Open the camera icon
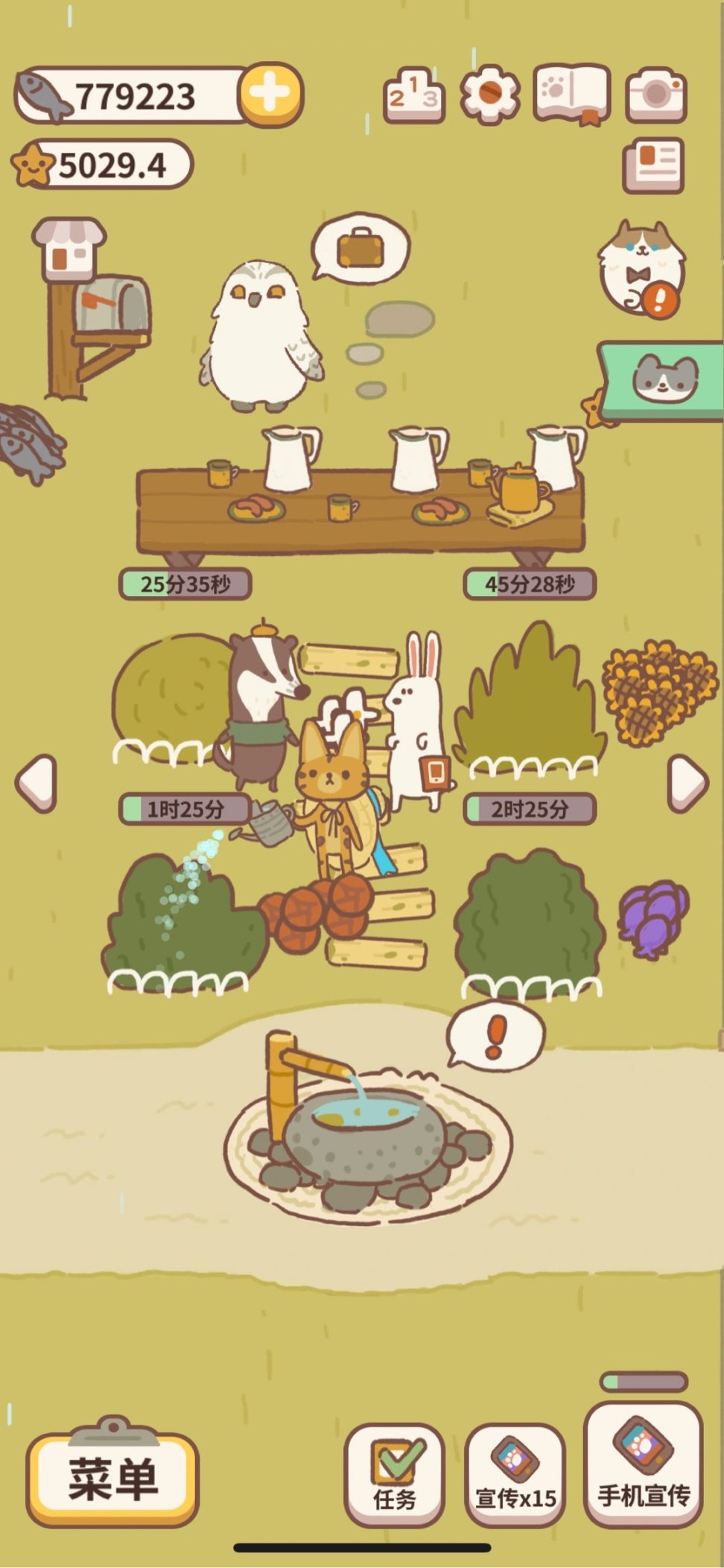Screen dimensions: 724x1568 pos(655,94)
